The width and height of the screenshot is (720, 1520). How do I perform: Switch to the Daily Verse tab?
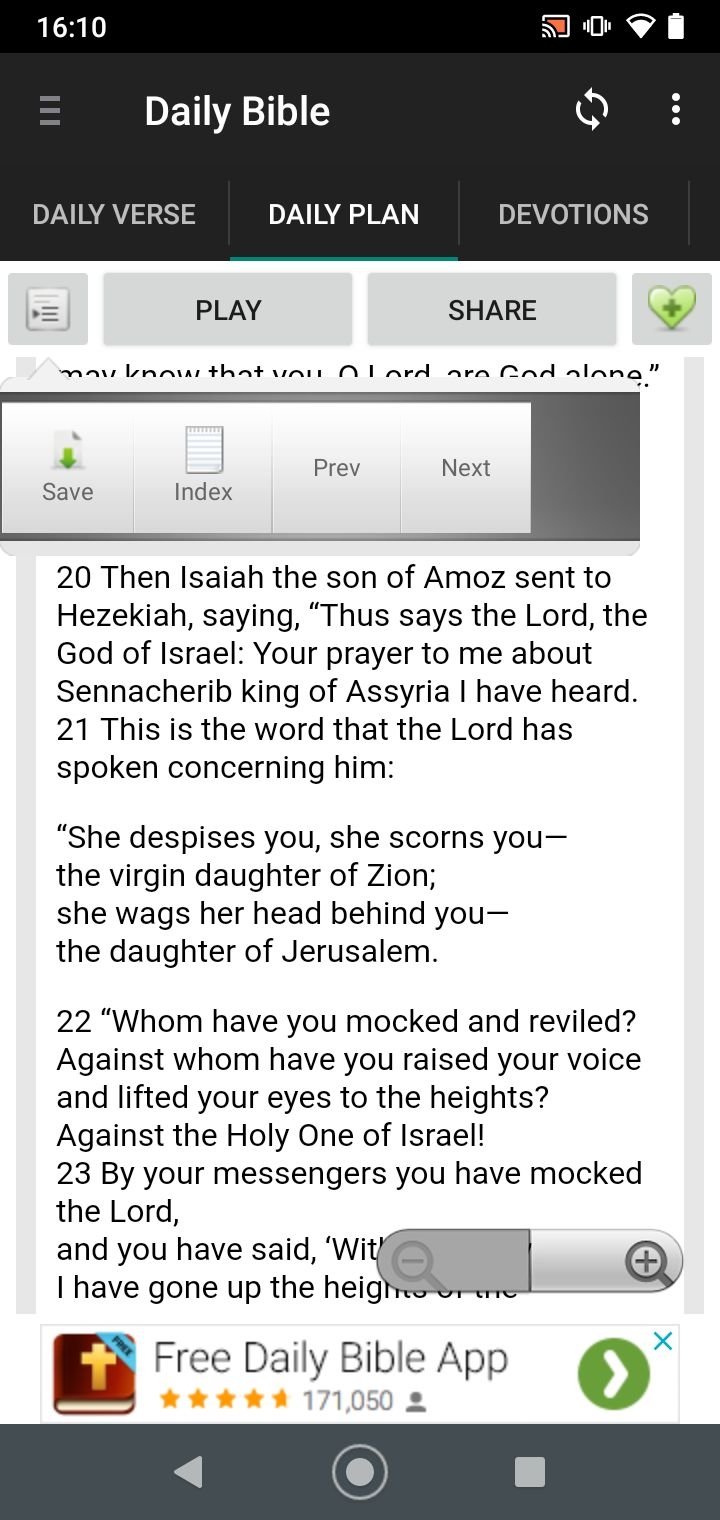pos(114,214)
